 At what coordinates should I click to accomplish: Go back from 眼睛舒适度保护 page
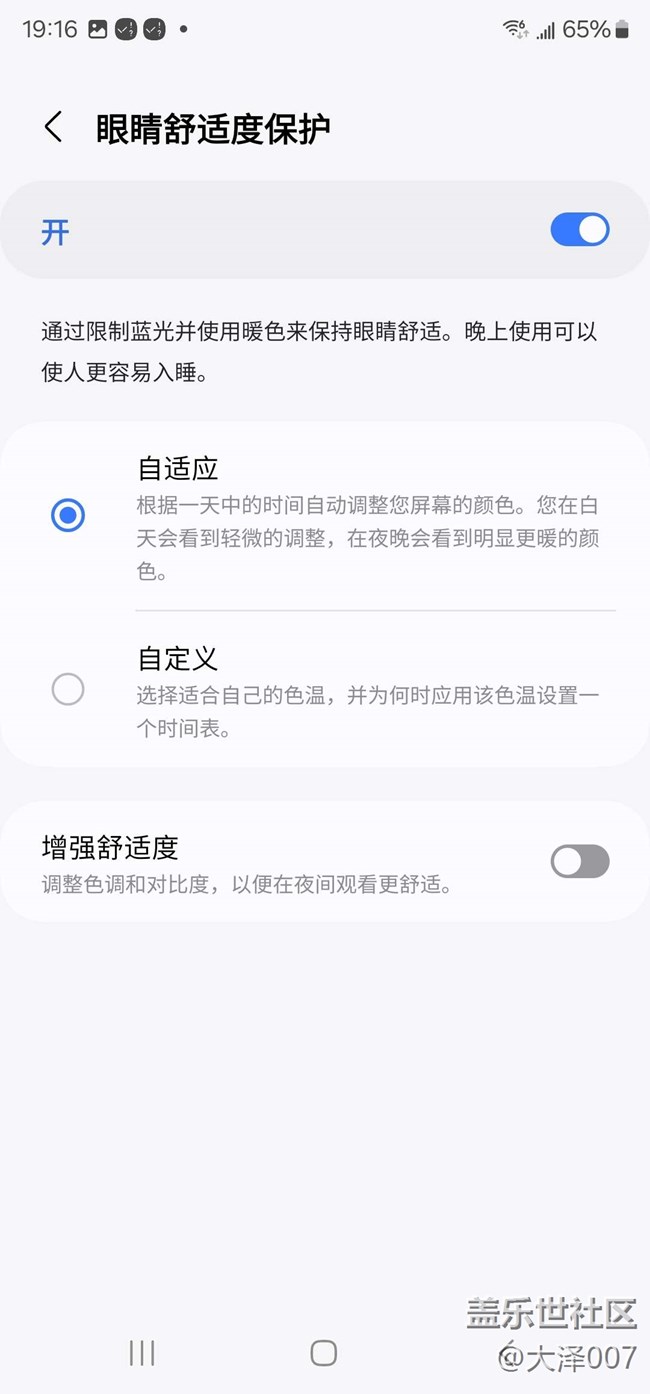pos(53,128)
